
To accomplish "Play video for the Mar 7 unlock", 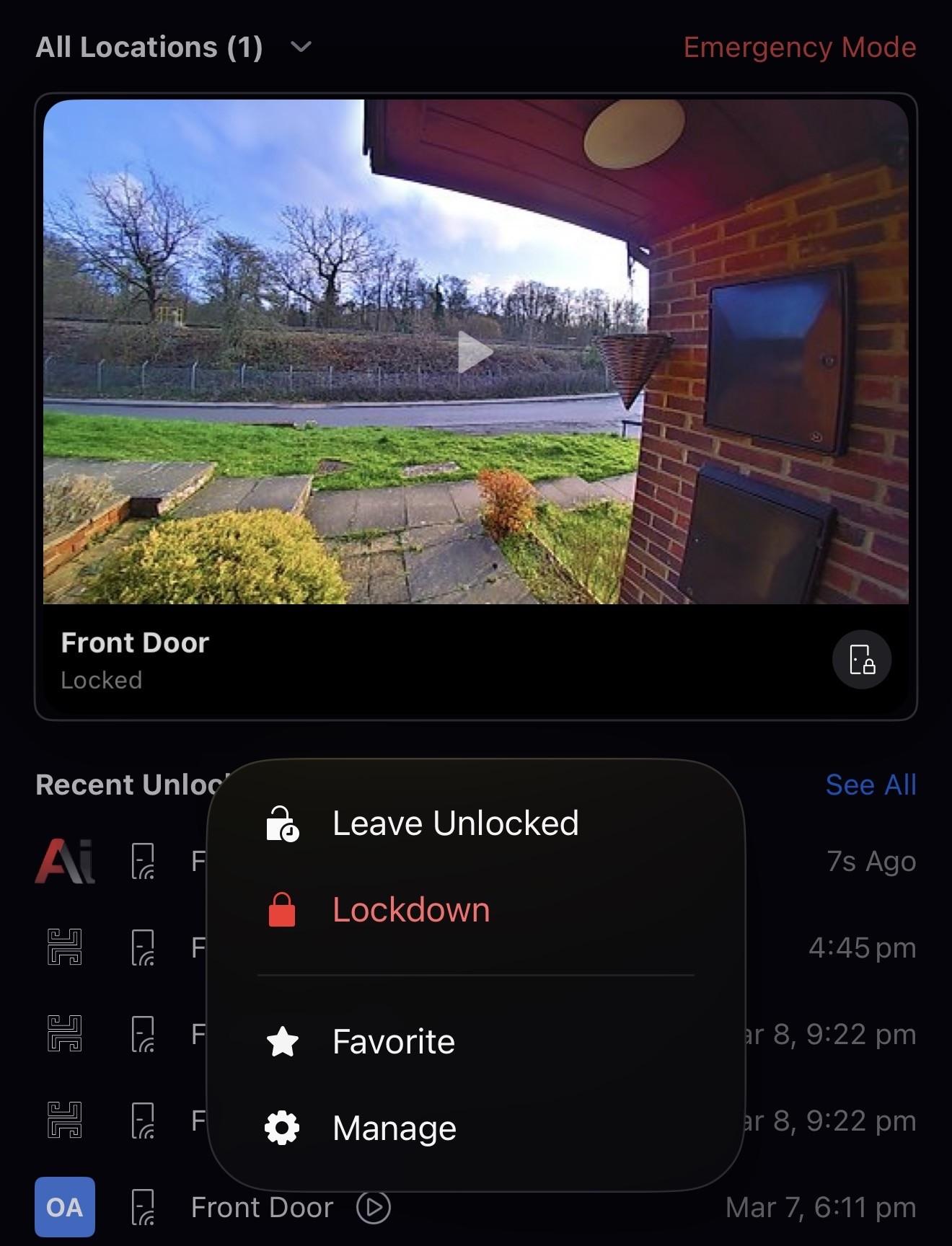I will [374, 1207].
